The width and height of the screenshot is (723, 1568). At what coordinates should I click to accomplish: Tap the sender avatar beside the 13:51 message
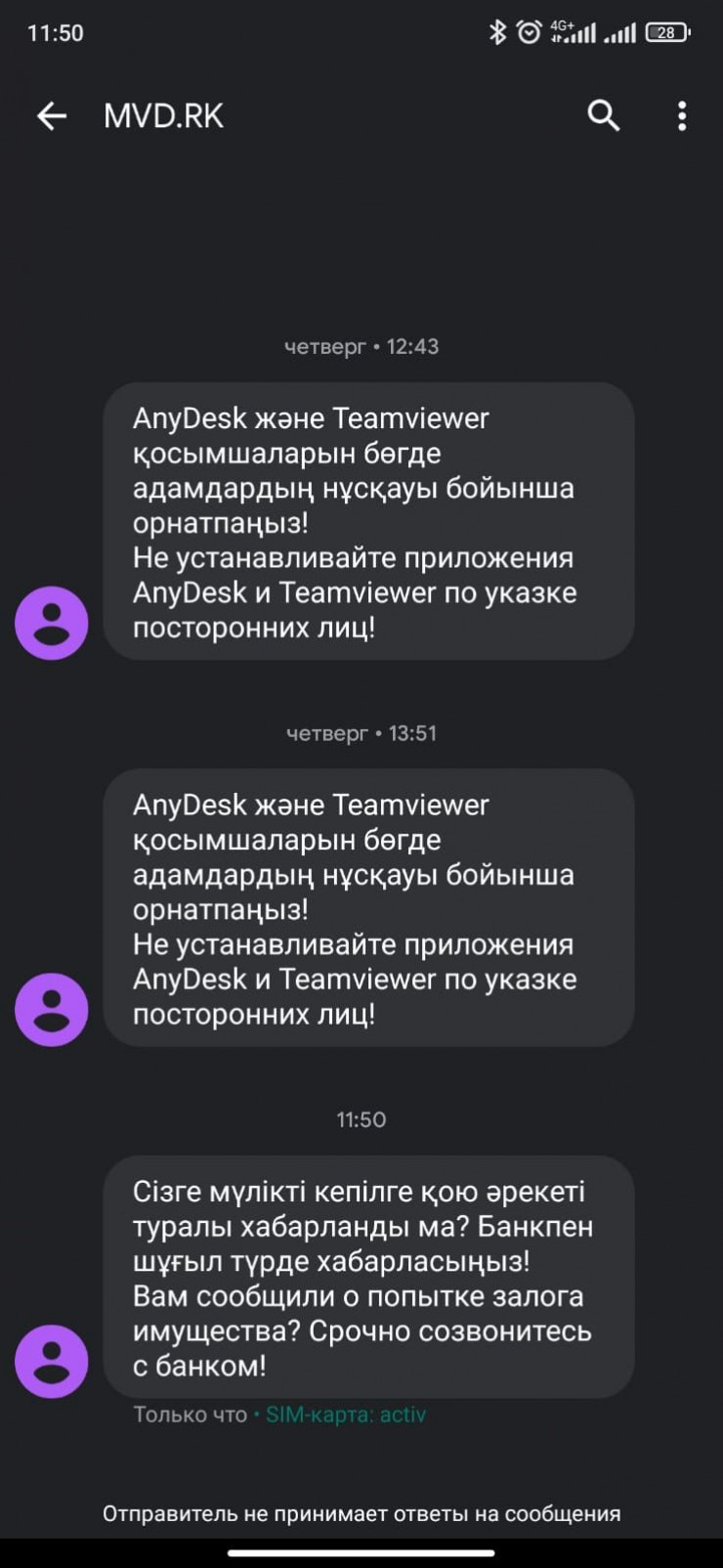click(x=52, y=1009)
